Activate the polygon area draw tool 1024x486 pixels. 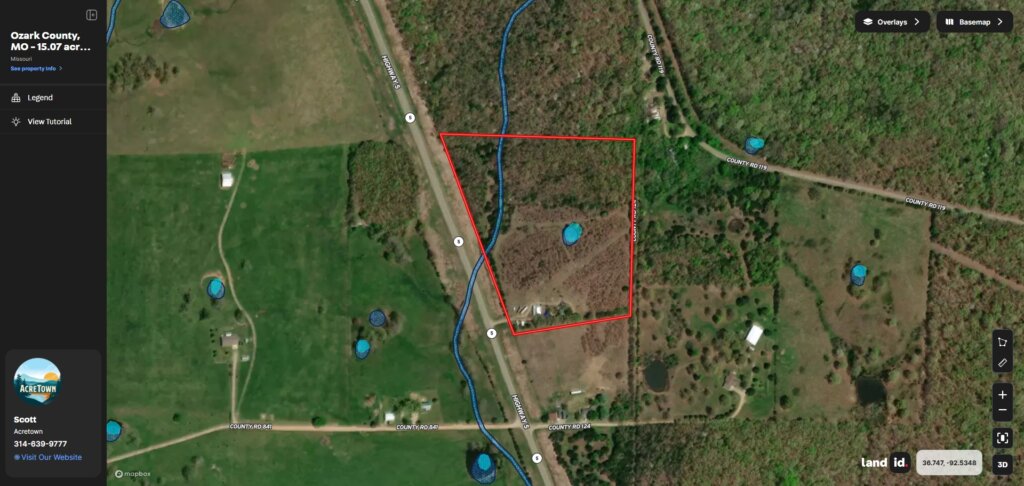pos(1002,342)
